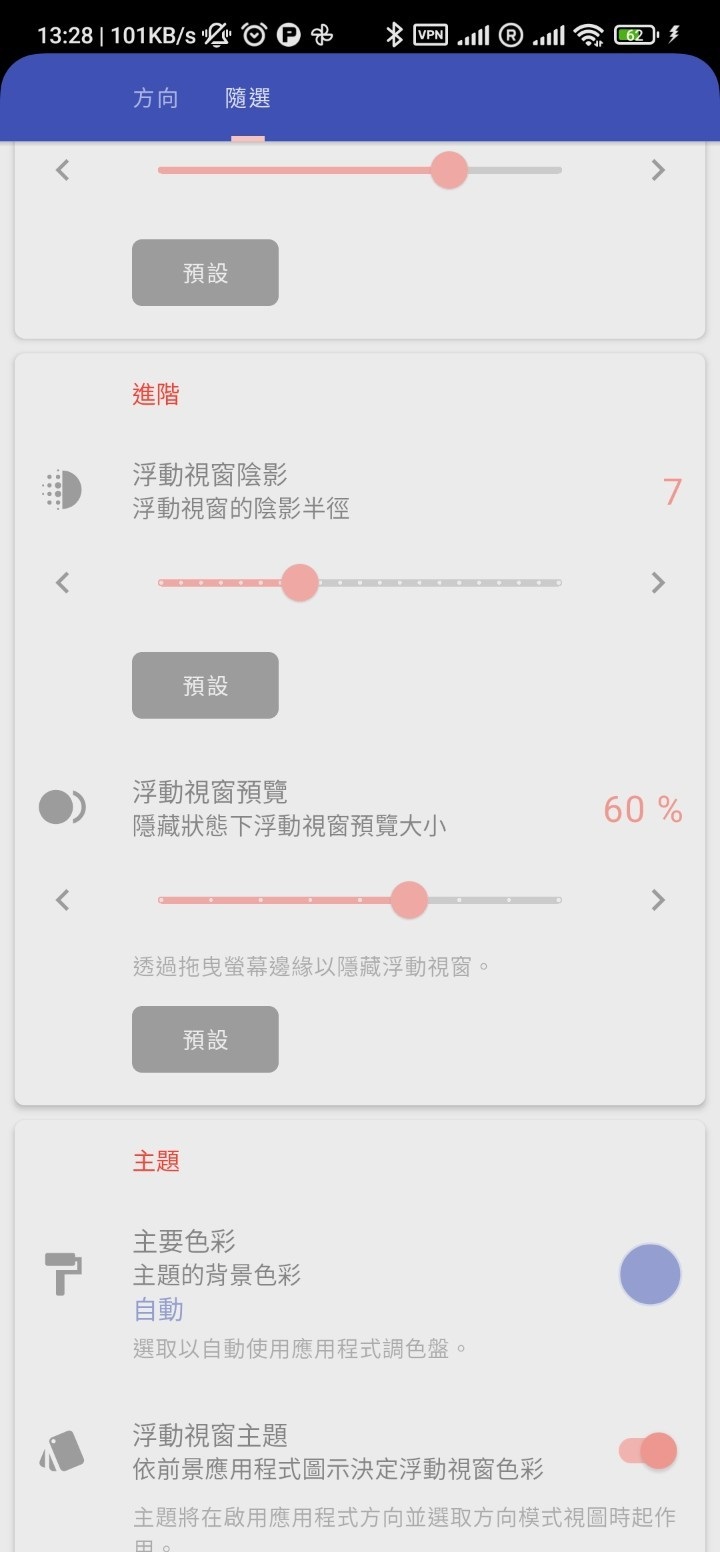The height and width of the screenshot is (1552, 720).
Task: Tap the Wi-Fi status icon
Action: coord(588,33)
